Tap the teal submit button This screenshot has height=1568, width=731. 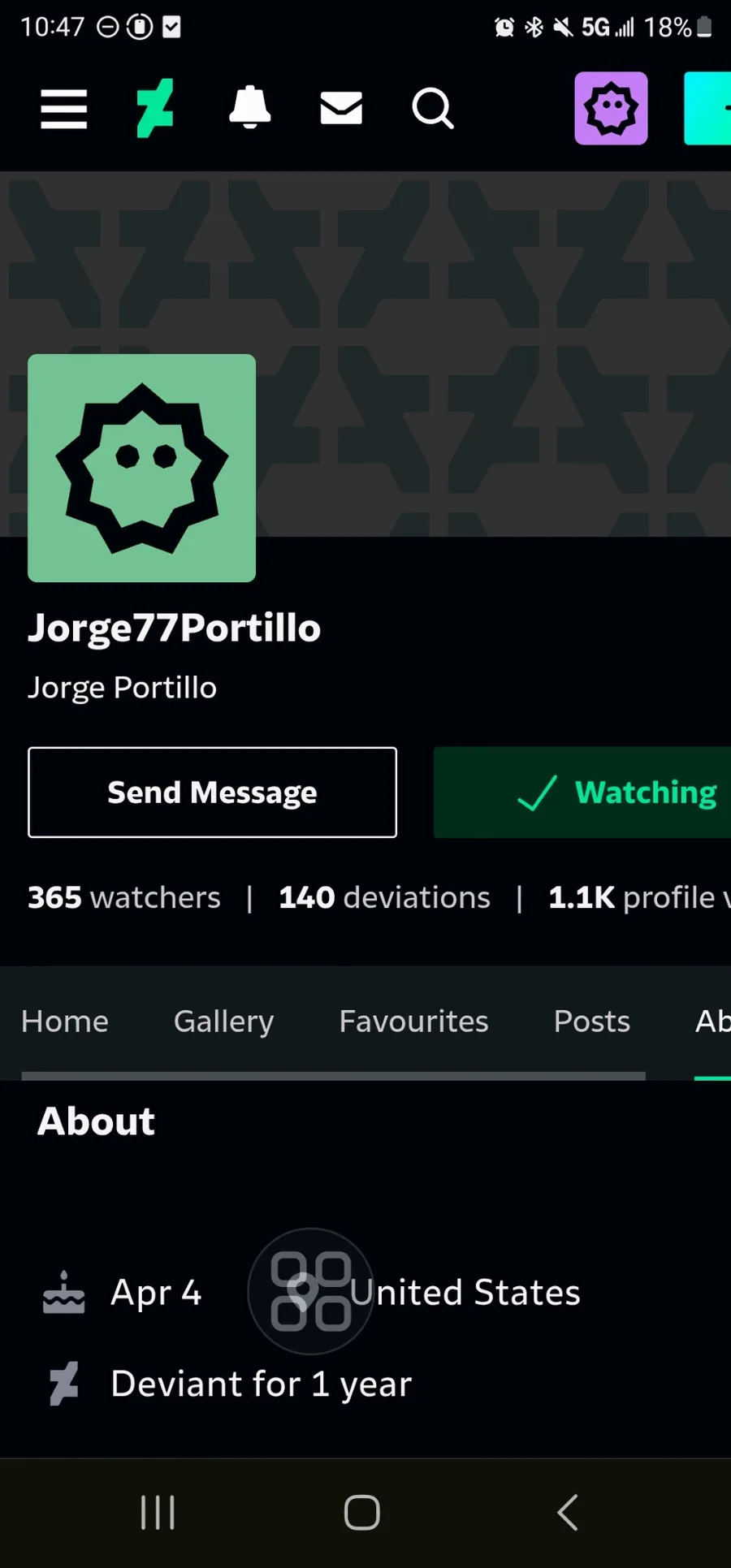(x=709, y=109)
